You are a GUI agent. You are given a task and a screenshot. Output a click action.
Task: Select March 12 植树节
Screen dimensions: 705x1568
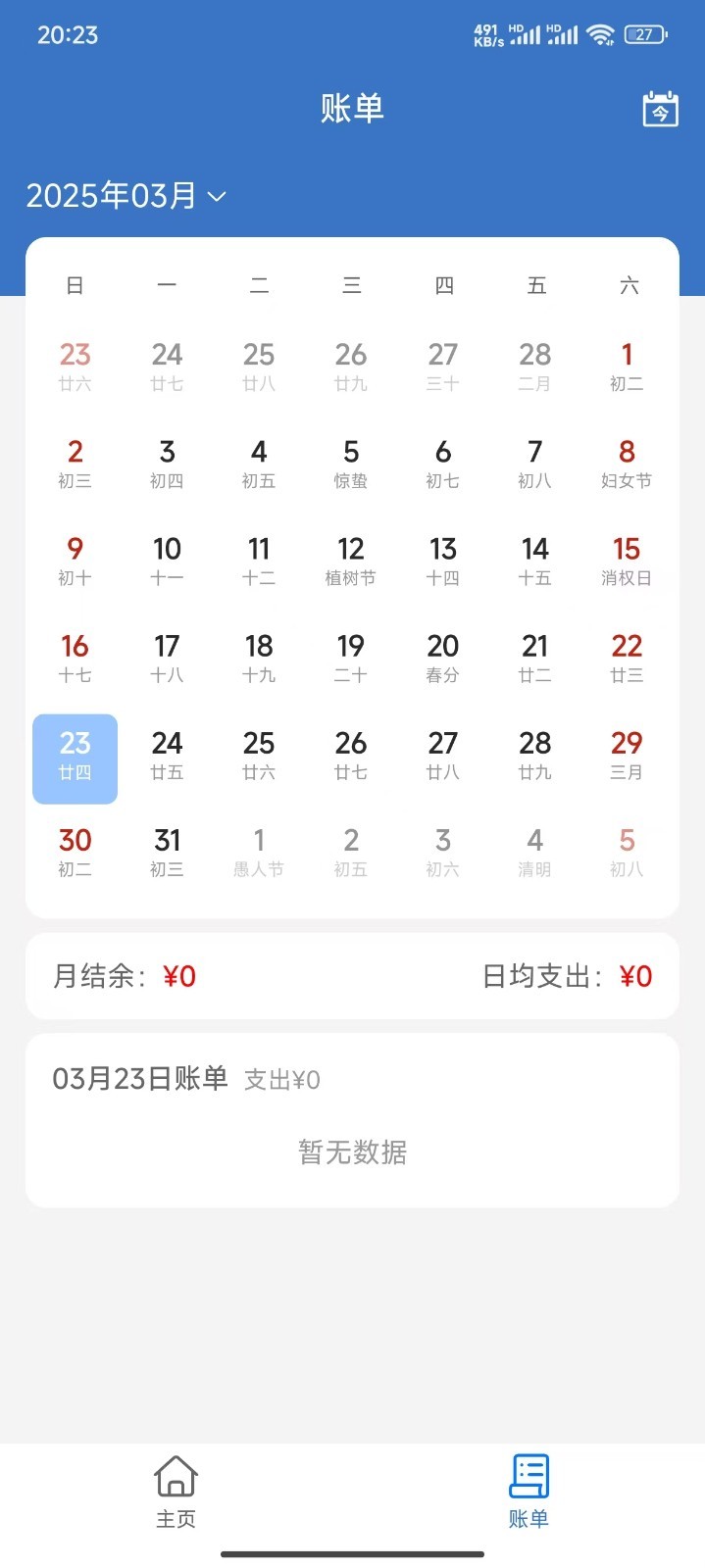[x=351, y=562]
